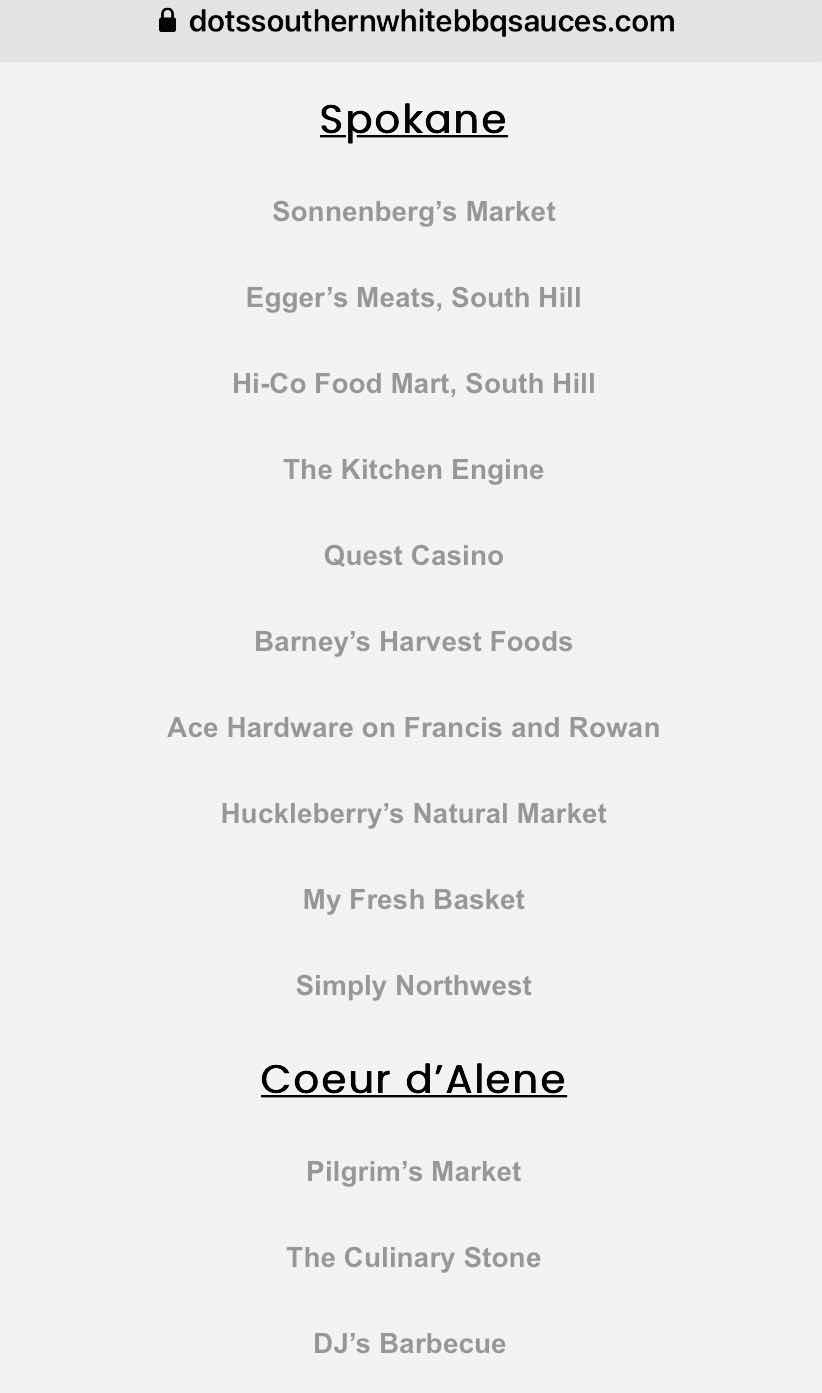Tap the dotssouthernwhitebbqsauces.com address bar
Image resolution: width=822 pixels, height=1393 pixels.
(417, 21)
